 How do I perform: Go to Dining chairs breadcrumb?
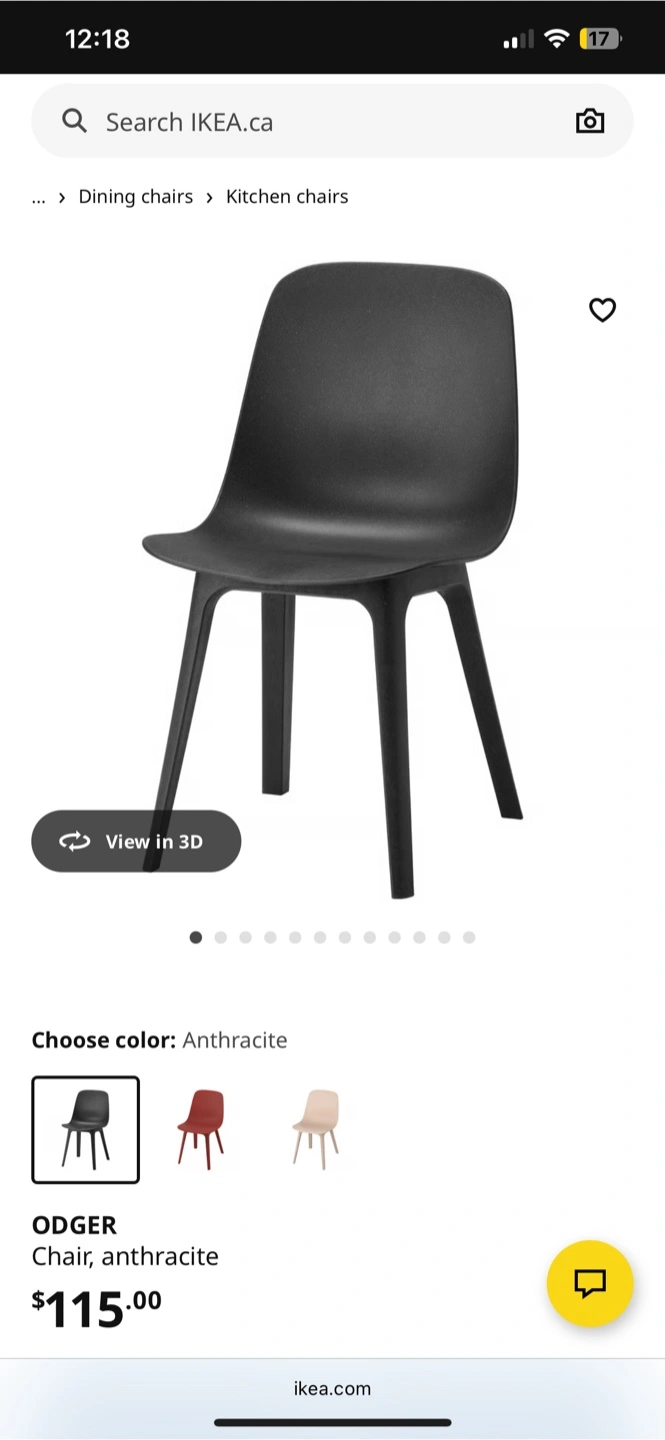tap(136, 197)
